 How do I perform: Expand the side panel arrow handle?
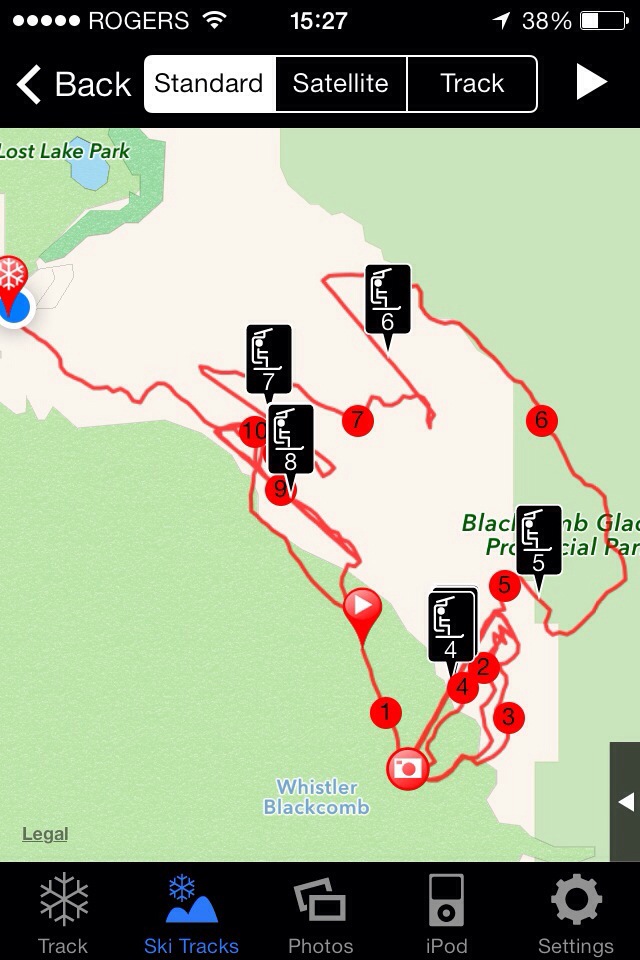tap(625, 801)
